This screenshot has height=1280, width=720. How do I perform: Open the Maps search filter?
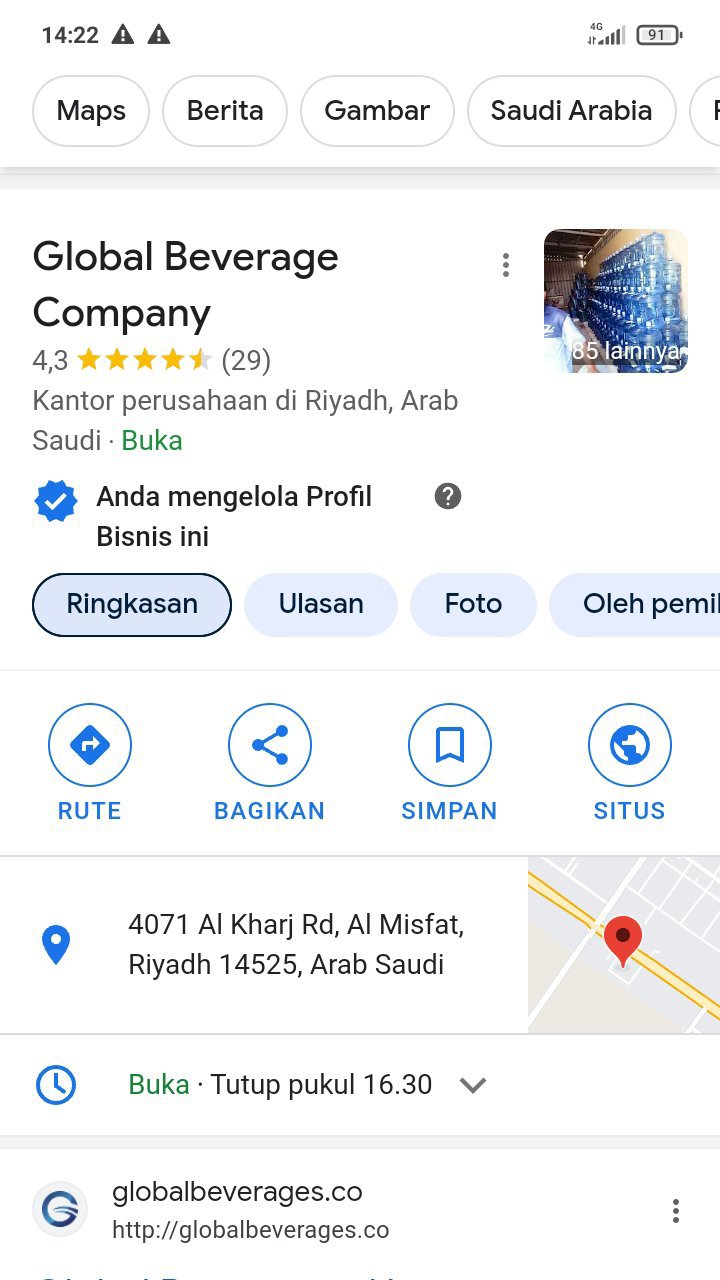pyautogui.click(x=91, y=111)
